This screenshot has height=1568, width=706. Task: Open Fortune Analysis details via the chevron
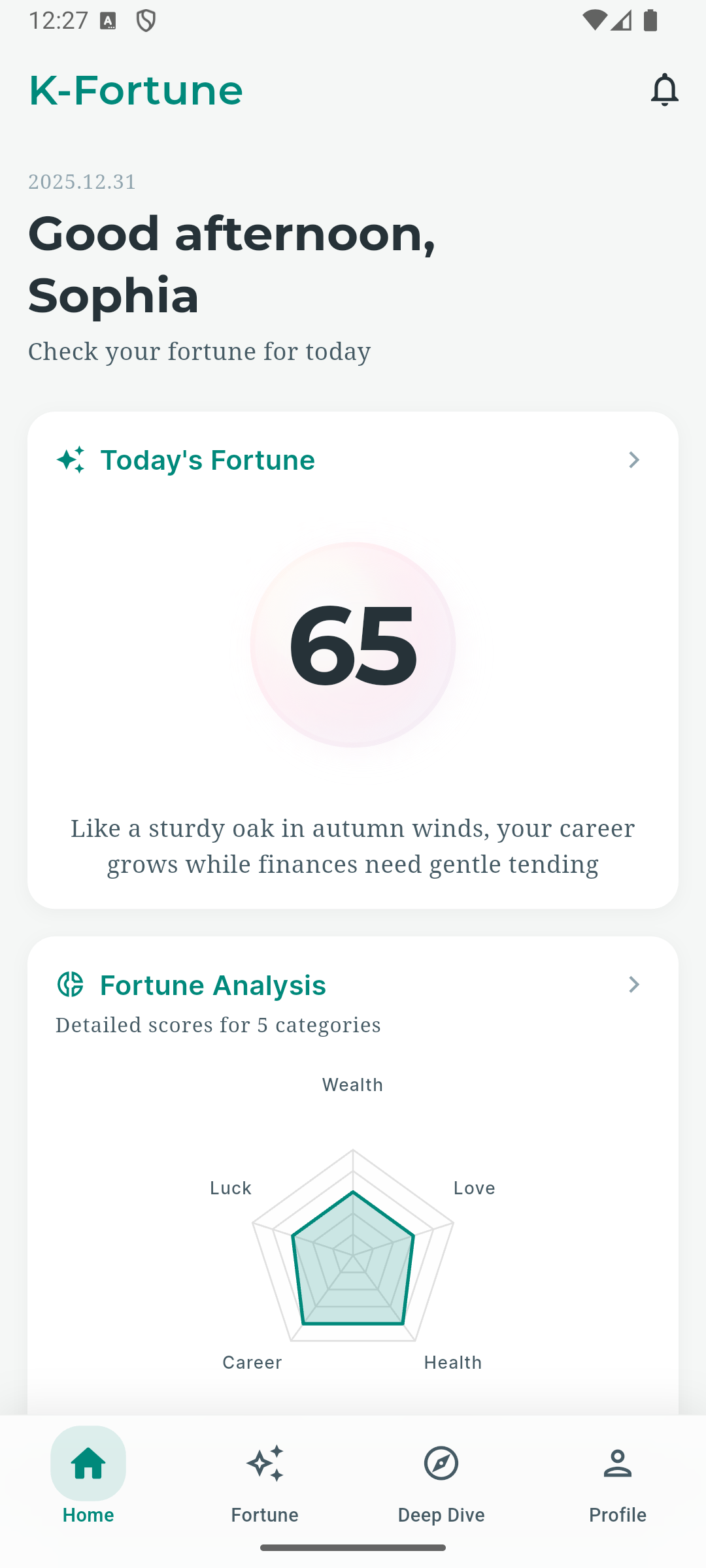[633, 985]
